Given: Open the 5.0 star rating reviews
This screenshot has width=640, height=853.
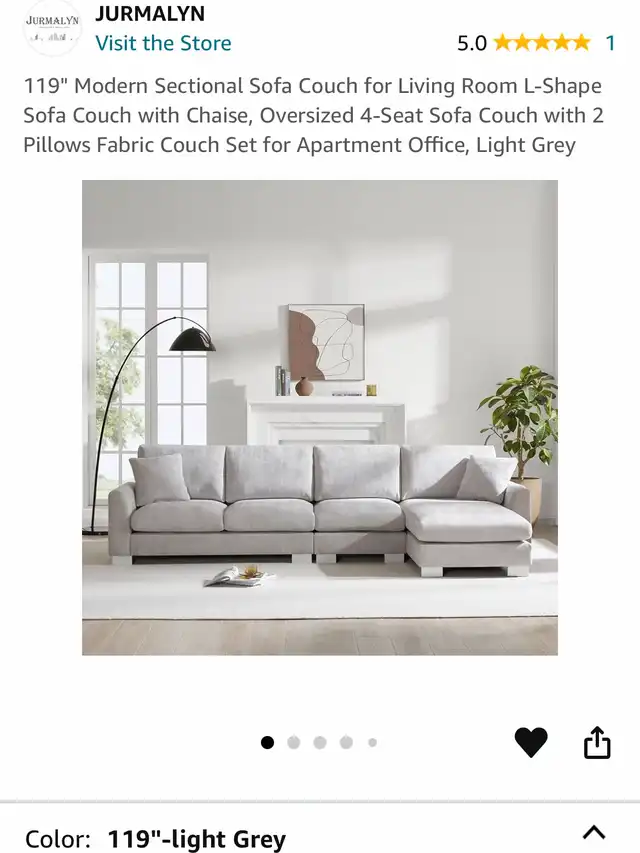Looking at the screenshot, I should [x=540, y=43].
